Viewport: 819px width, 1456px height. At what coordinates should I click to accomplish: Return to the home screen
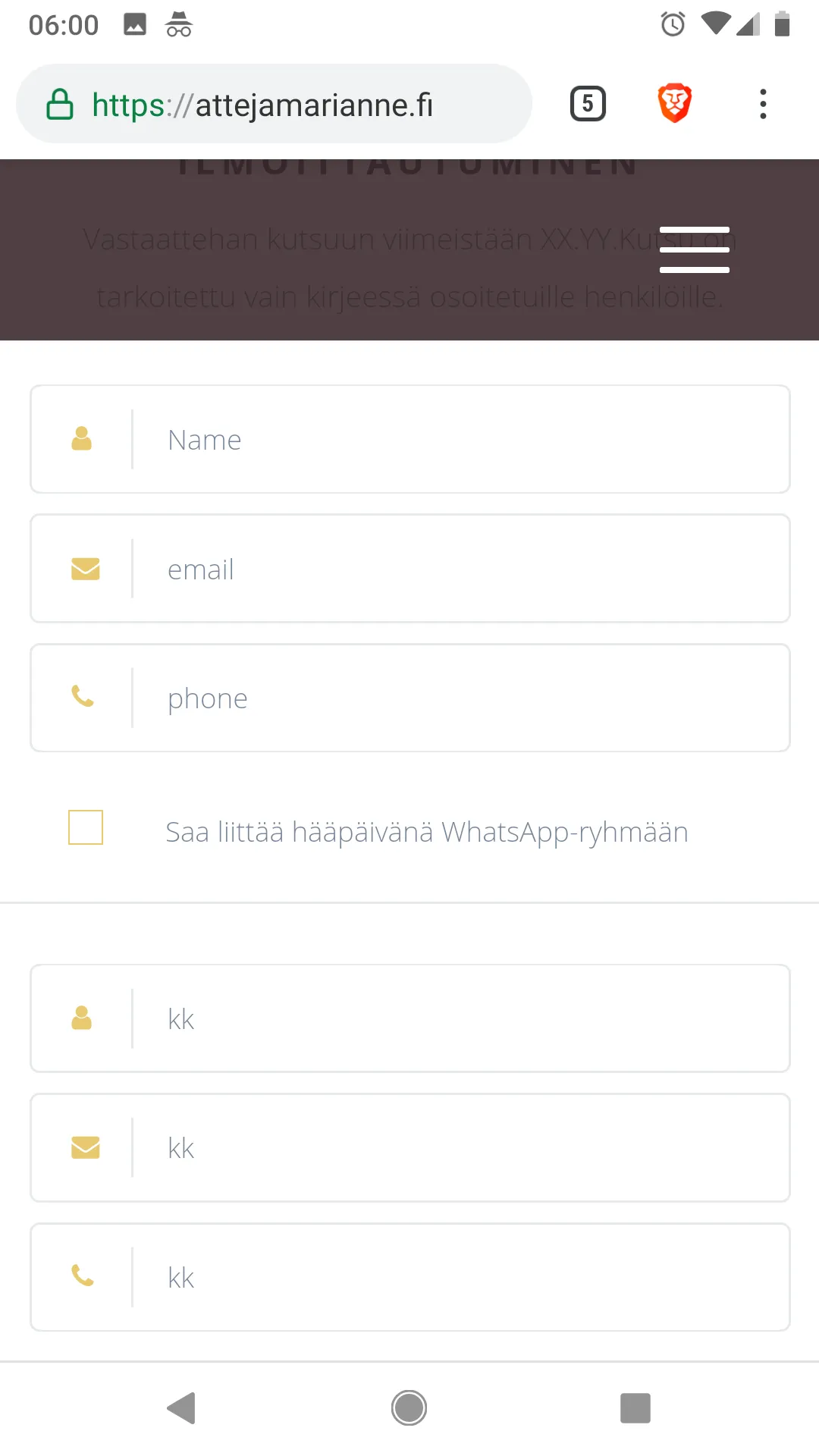(409, 1408)
